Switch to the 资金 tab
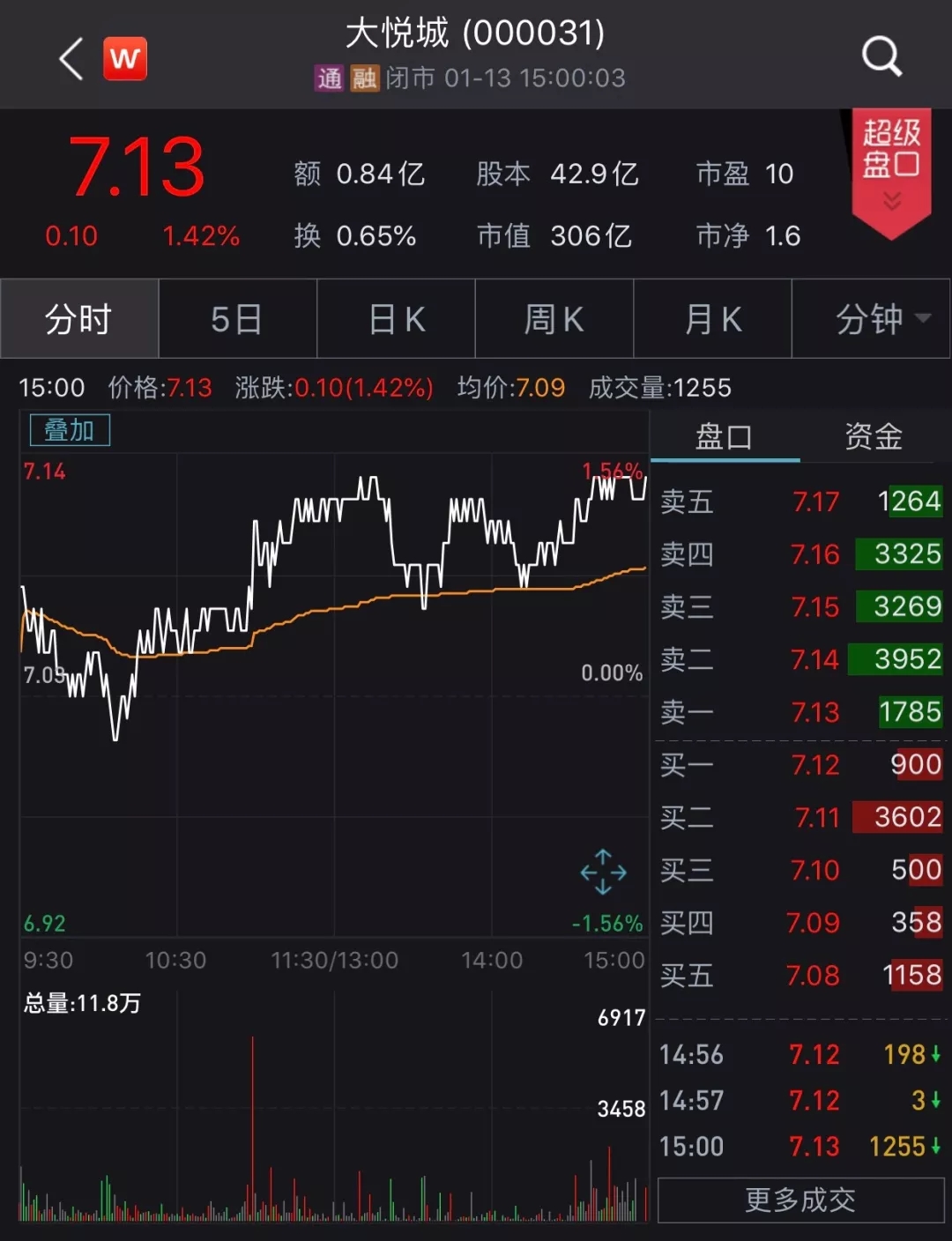The width and height of the screenshot is (952, 1241). (873, 437)
